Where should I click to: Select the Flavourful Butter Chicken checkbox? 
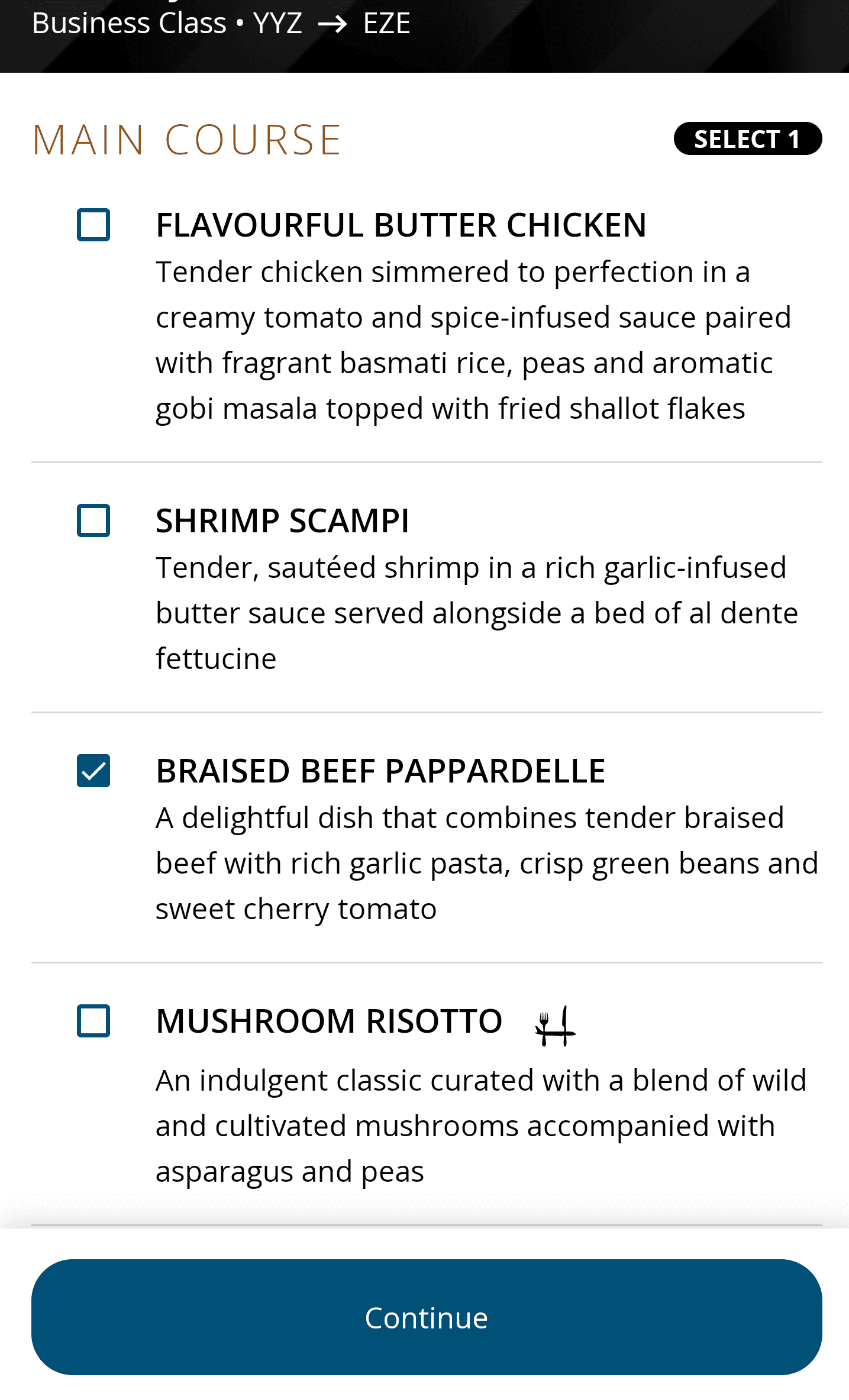(x=93, y=225)
